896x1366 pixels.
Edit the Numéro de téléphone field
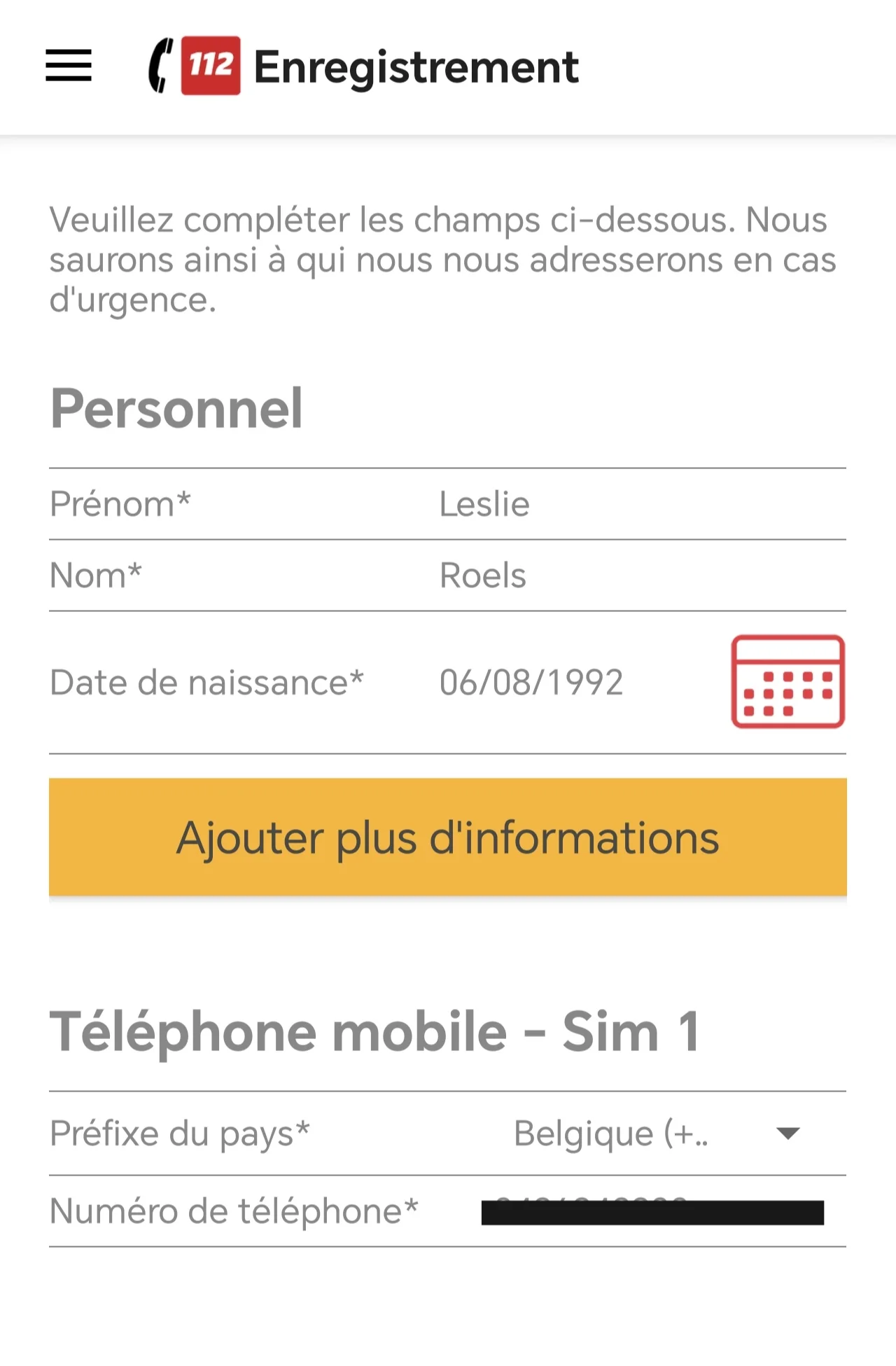(x=651, y=1212)
